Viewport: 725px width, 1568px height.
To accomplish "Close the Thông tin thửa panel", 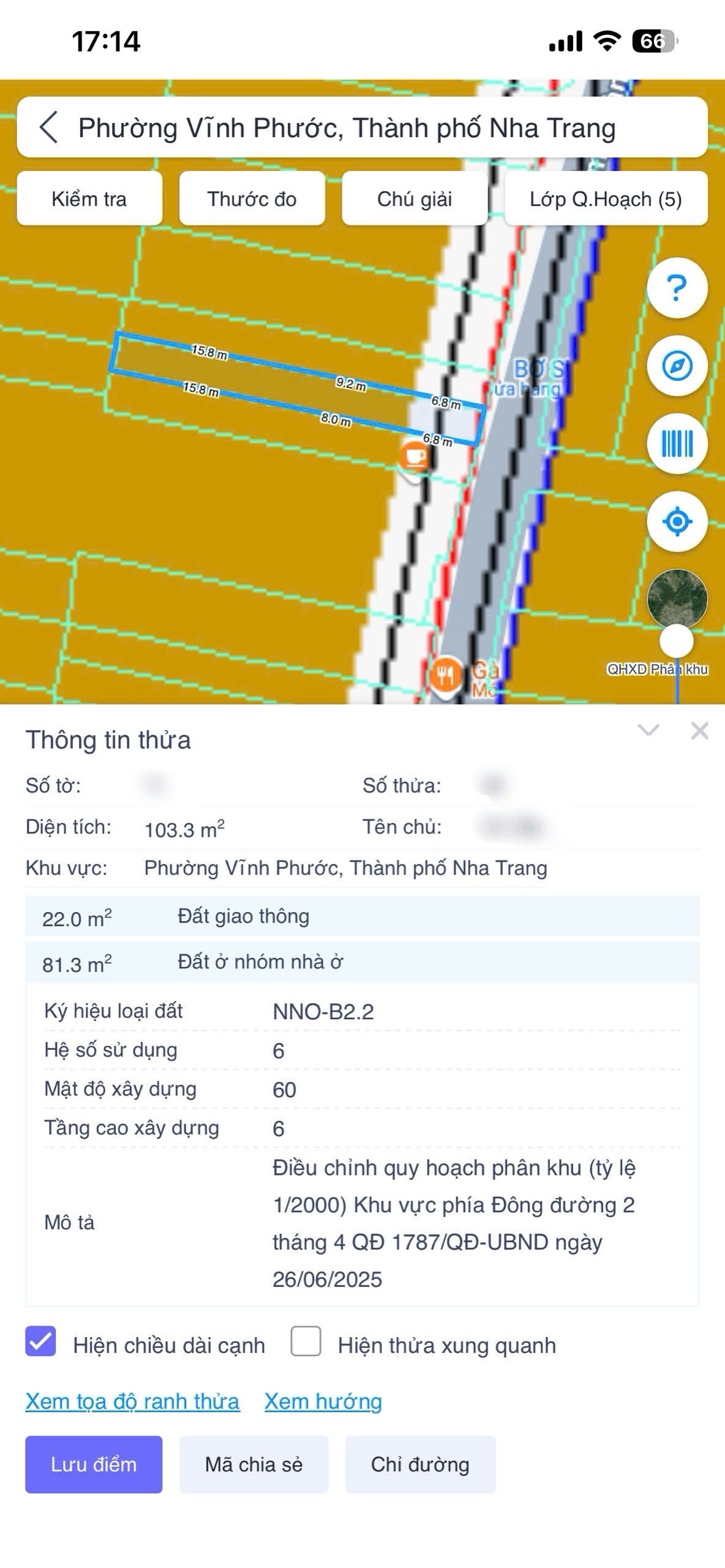I will [x=699, y=730].
